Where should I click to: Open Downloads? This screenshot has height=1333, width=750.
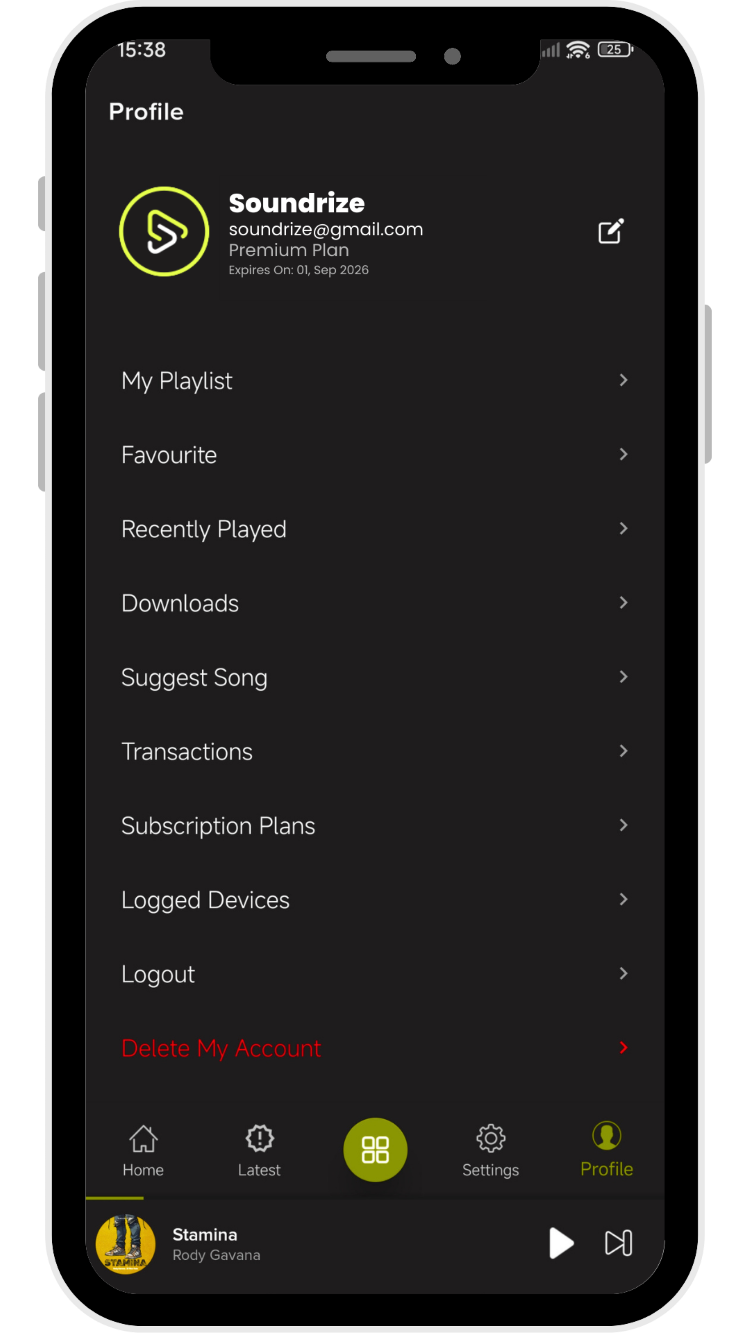pos(374,603)
